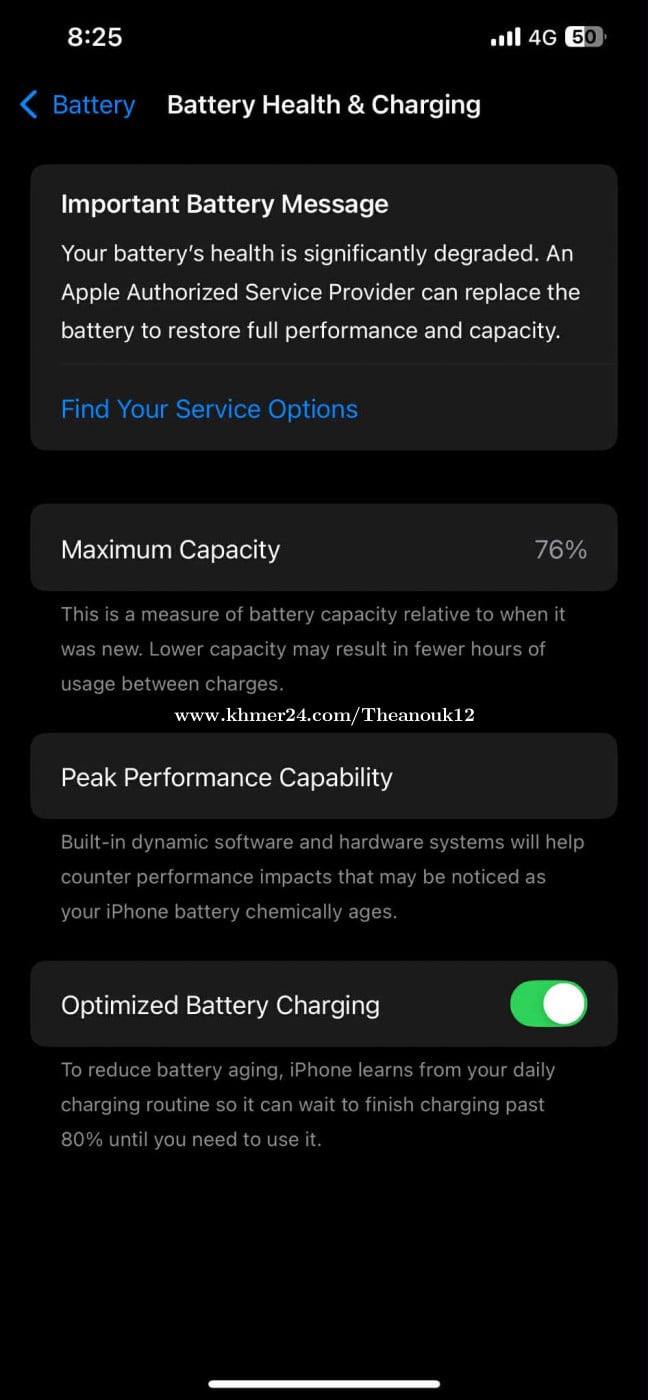648x1400 pixels.
Task: Open Find Your Service Options link
Action: (209, 409)
